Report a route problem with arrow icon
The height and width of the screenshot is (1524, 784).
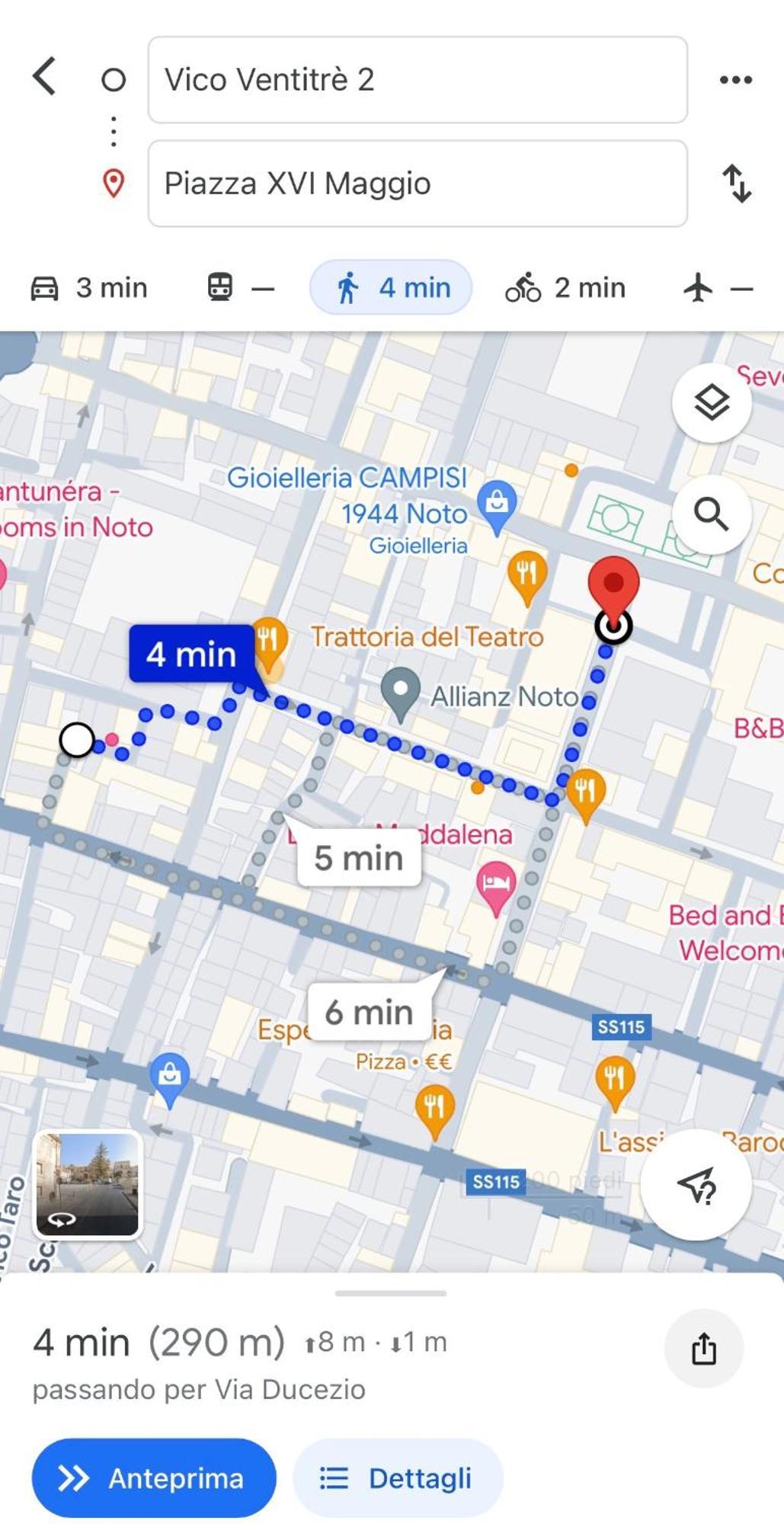tap(696, 1185)
